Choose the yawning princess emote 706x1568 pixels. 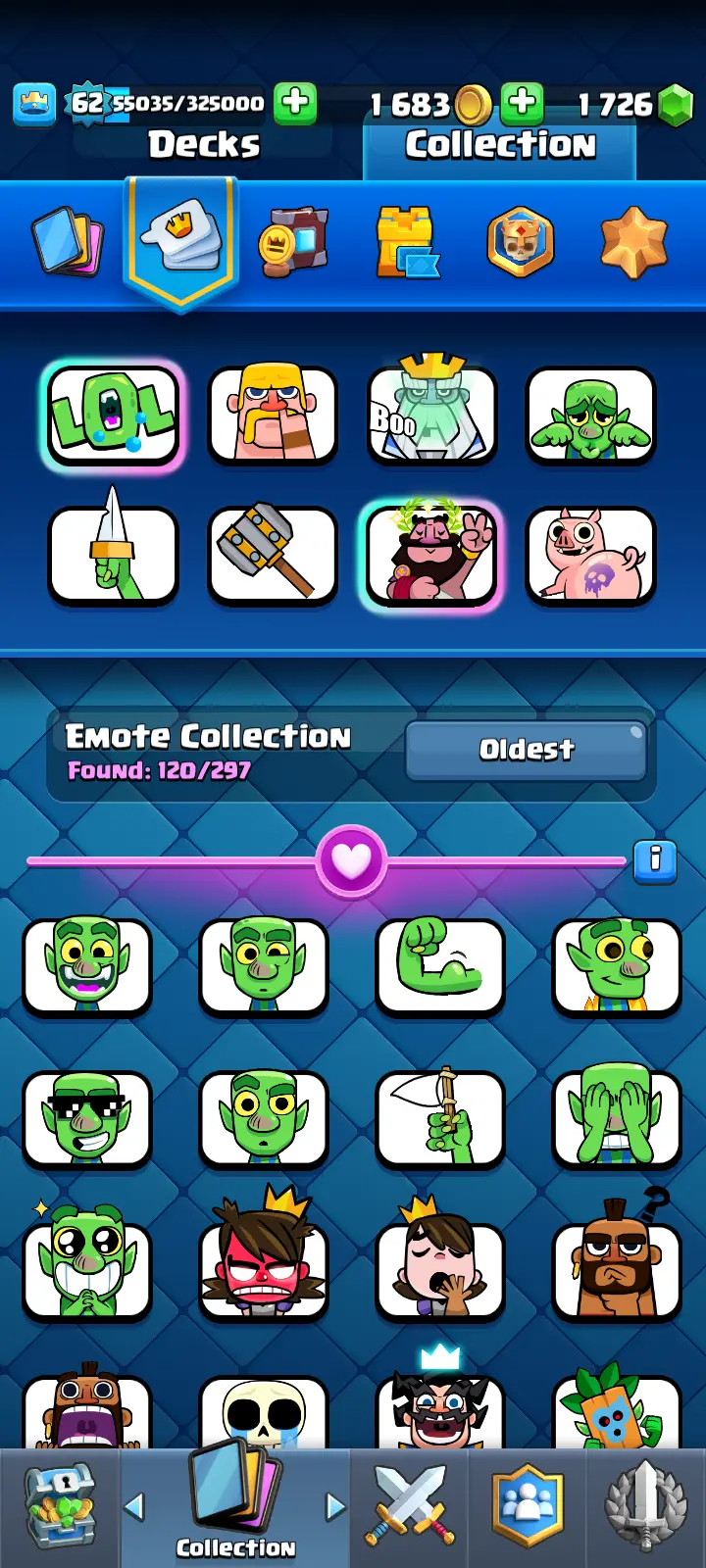tap(440, 1270)
